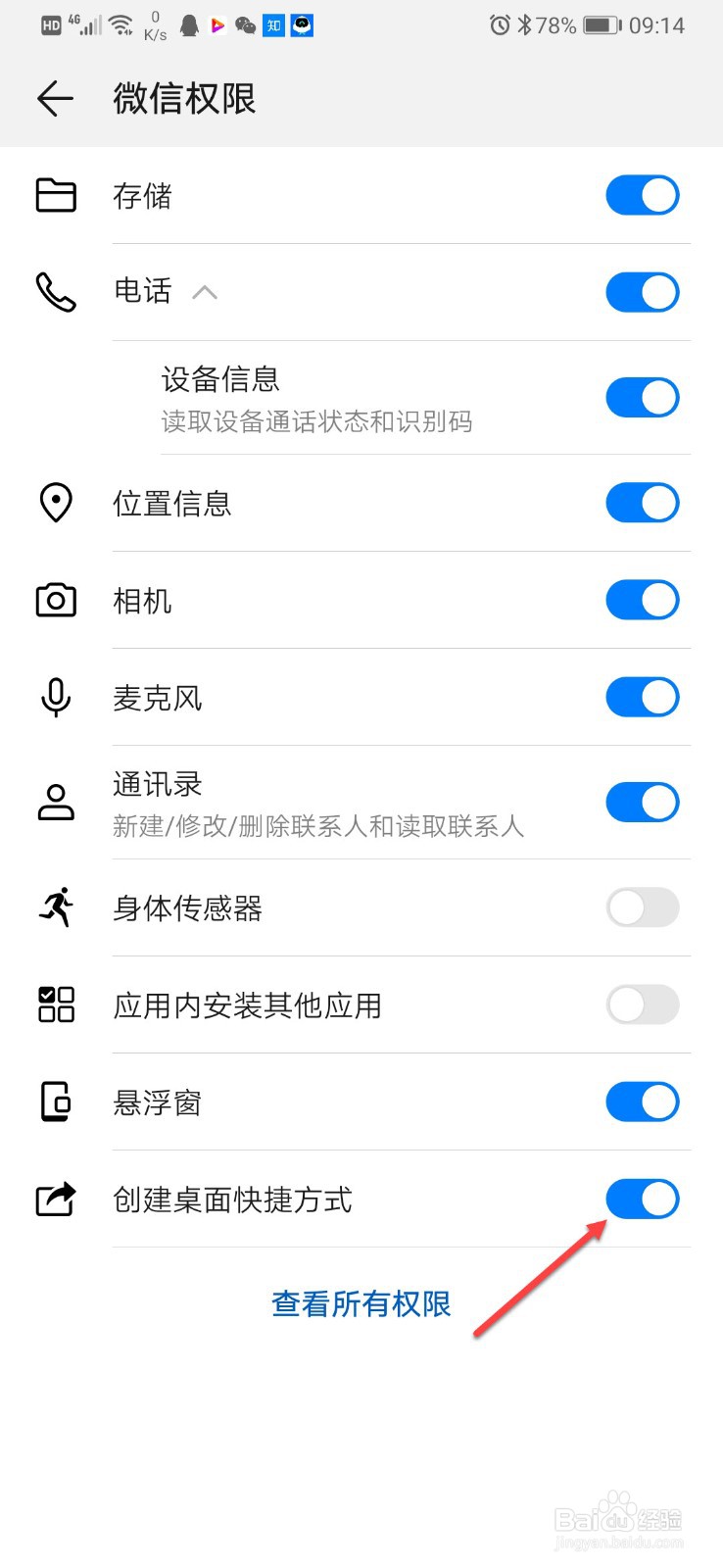Turn off the 悬浮窗 switch
Screen dimensions: 723x1568
(x=642, y=1102)
